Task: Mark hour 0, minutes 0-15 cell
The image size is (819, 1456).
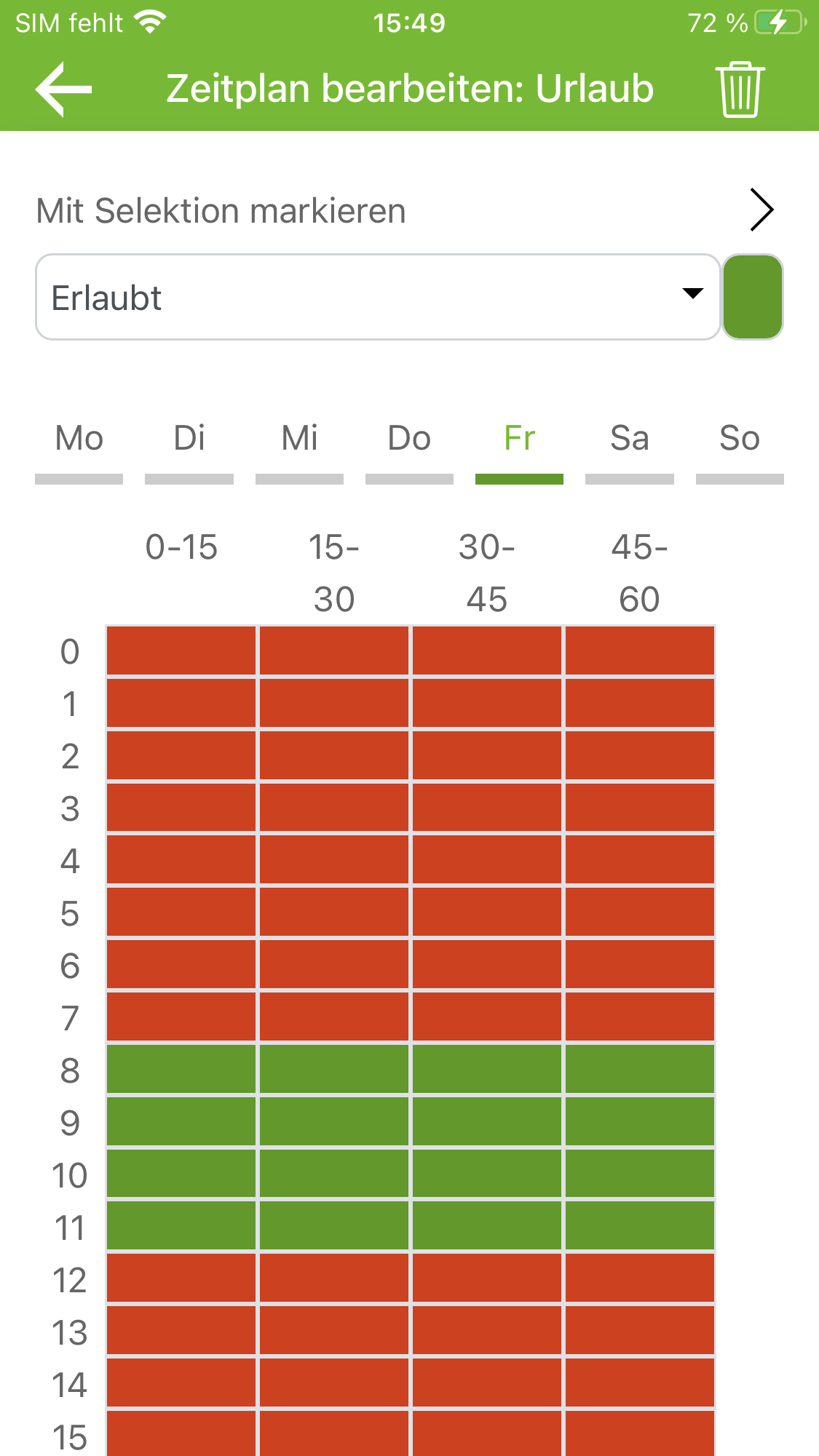Action: click(181, 651)
